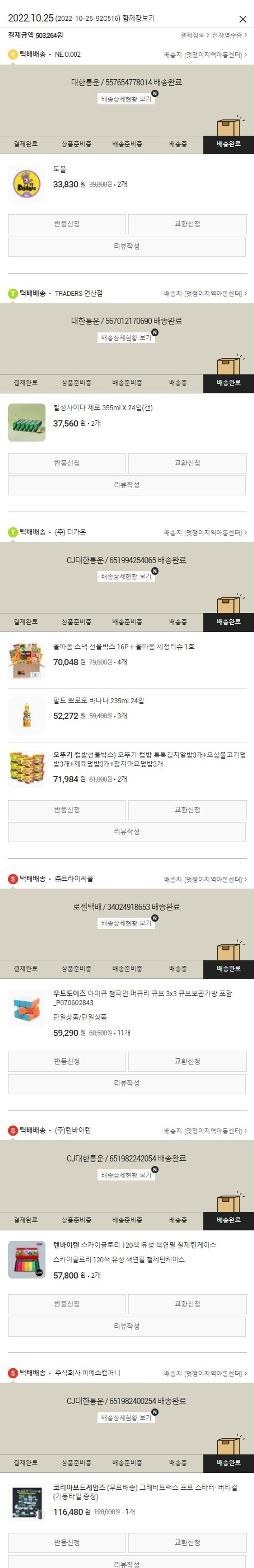Close the order details page
Viewport: 254px width, 1568px height.
click(243, 19)
